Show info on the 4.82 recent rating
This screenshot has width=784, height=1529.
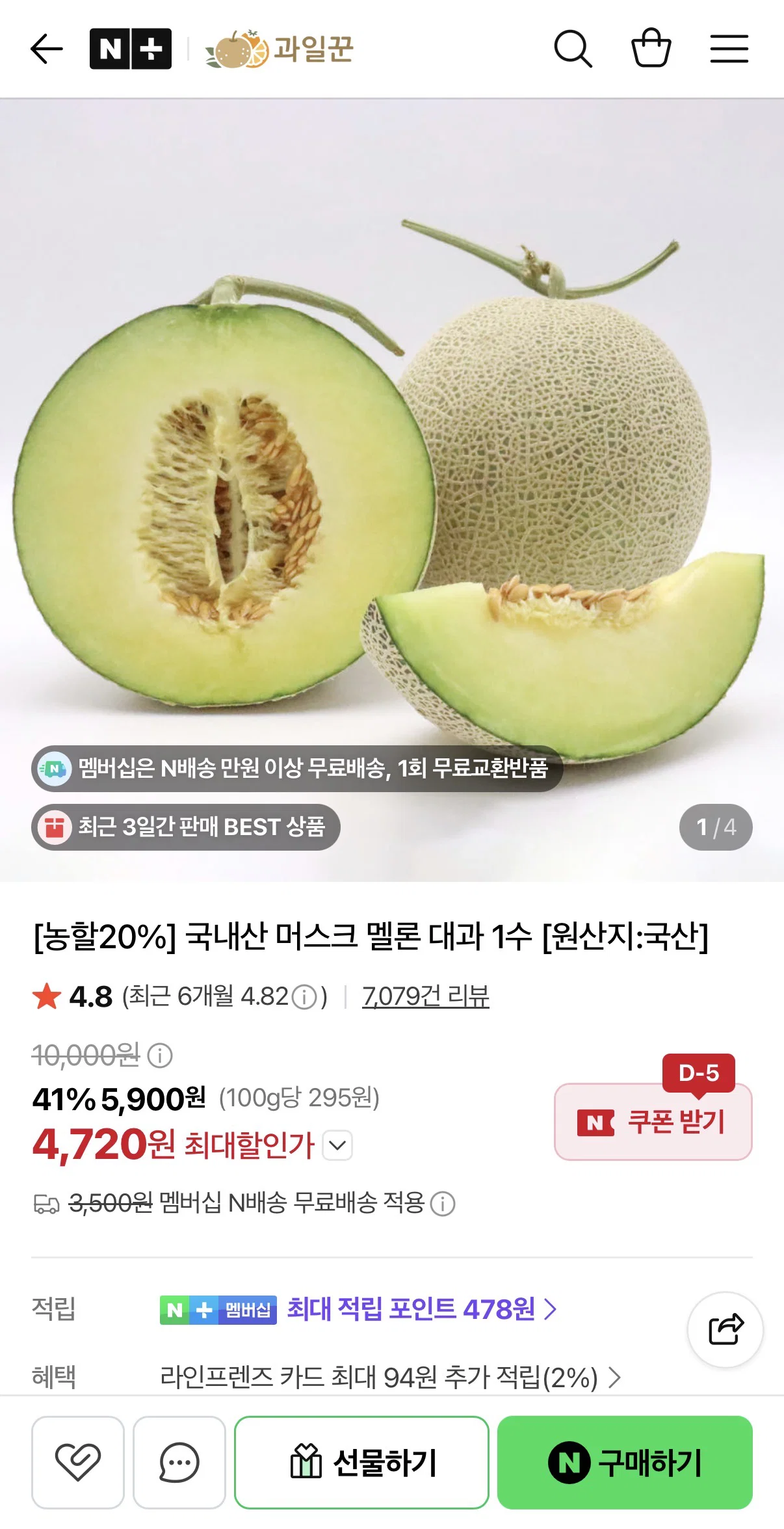304,996
